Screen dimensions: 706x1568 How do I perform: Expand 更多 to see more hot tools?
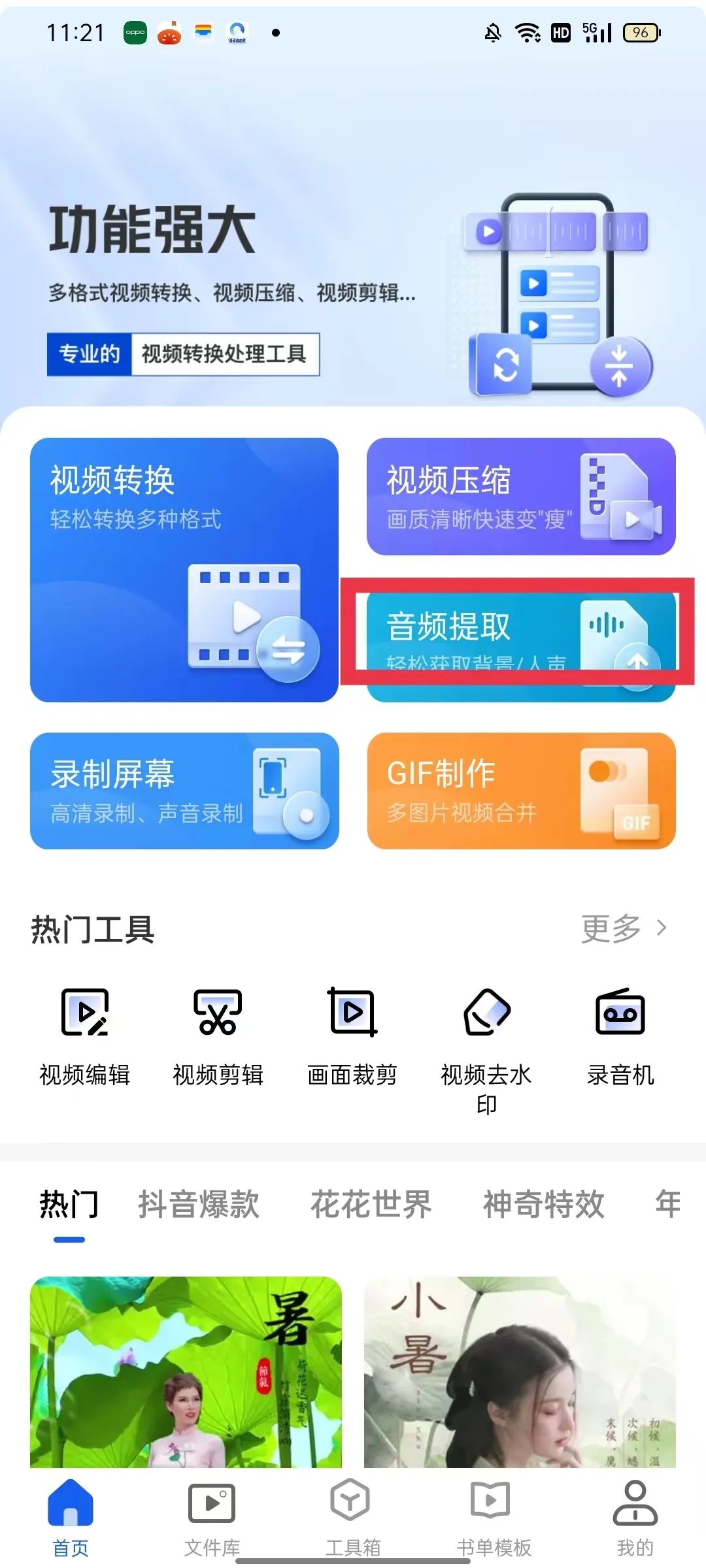(x=621, y=928)
